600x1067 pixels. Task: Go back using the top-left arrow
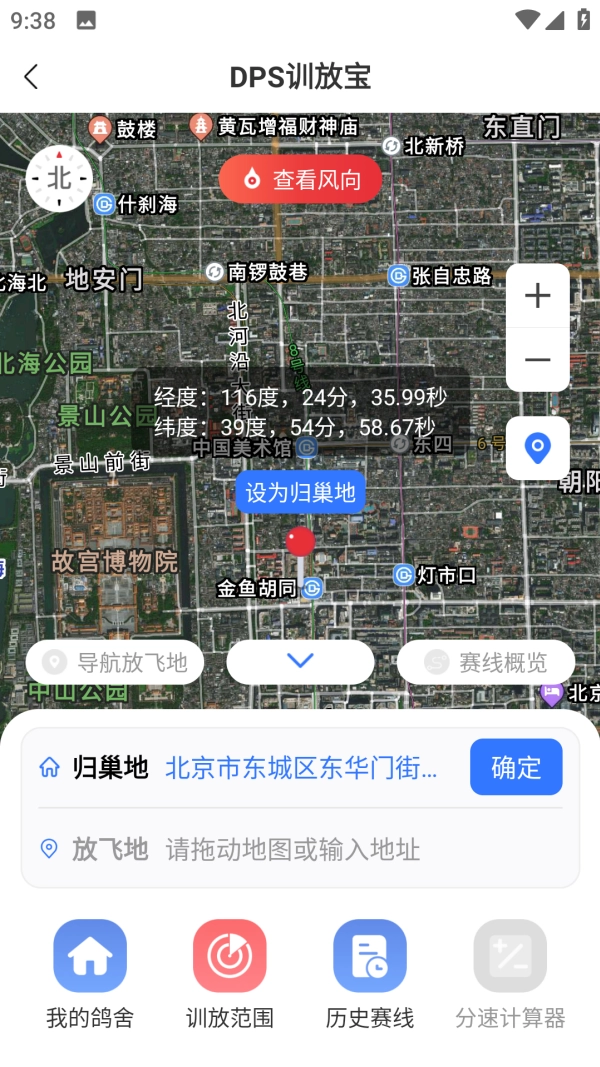[x=31, y=77]
